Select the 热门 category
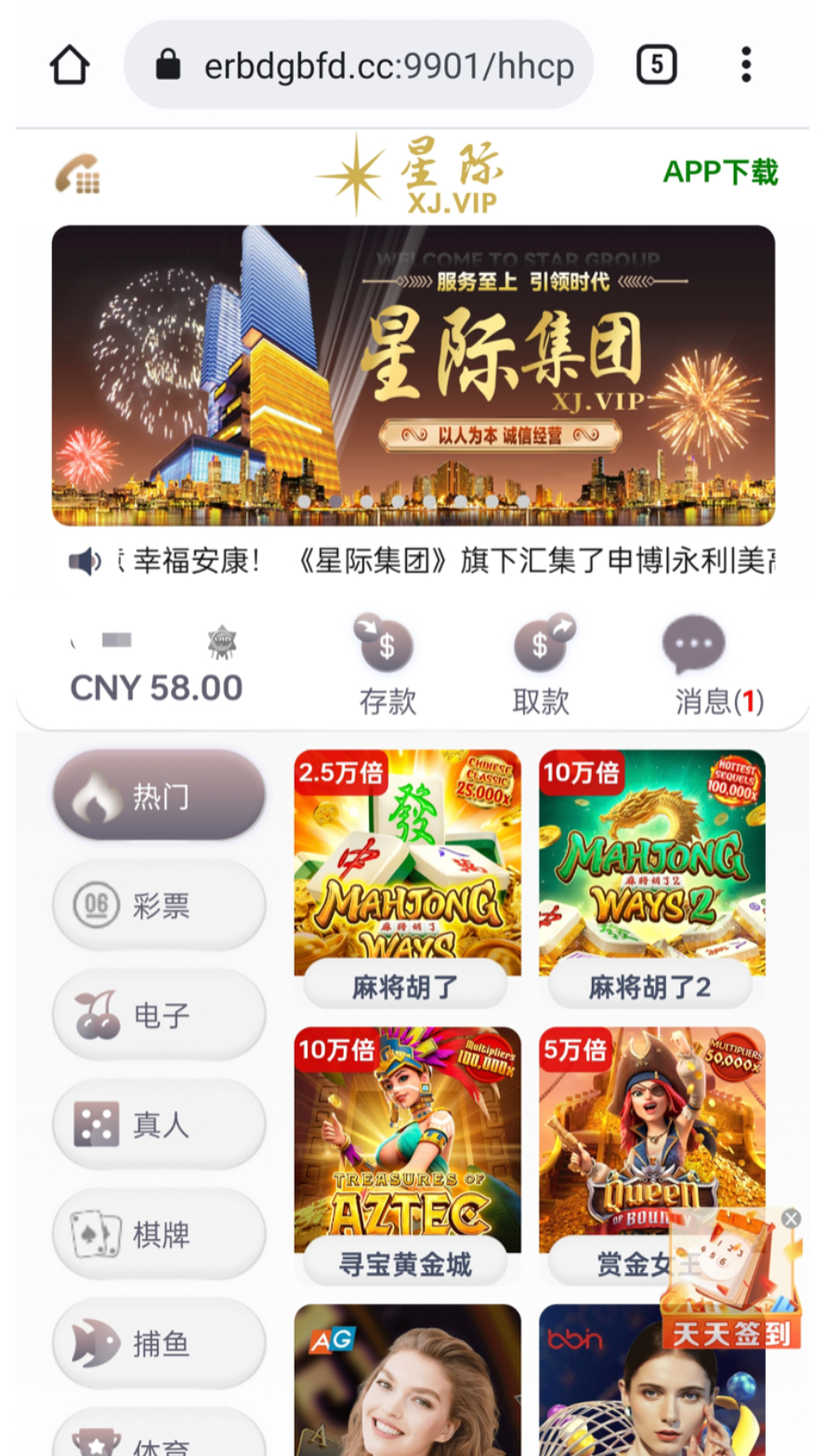Image resolution: width=826 pixels, height=1456 pixels. coord(159,795)
